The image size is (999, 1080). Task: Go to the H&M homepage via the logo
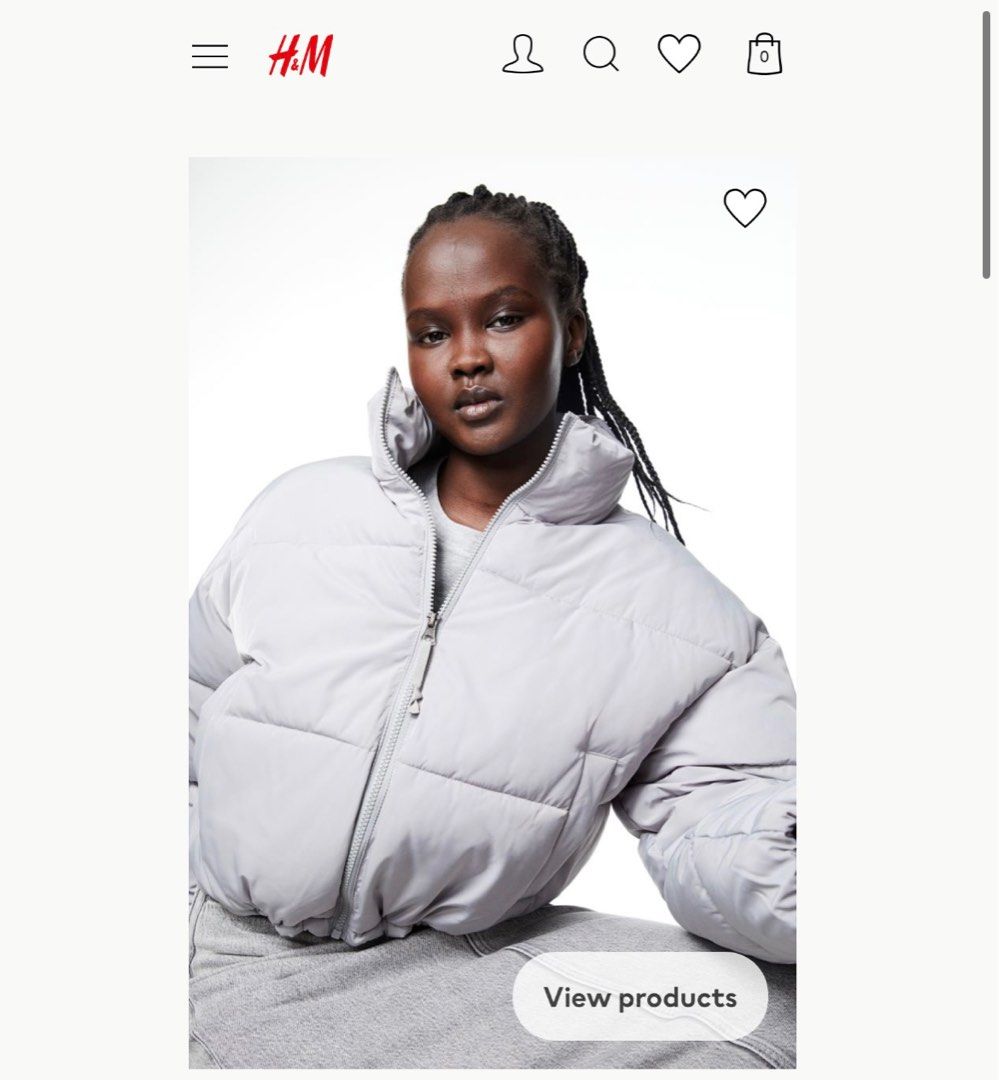click(x=301, y=57)
